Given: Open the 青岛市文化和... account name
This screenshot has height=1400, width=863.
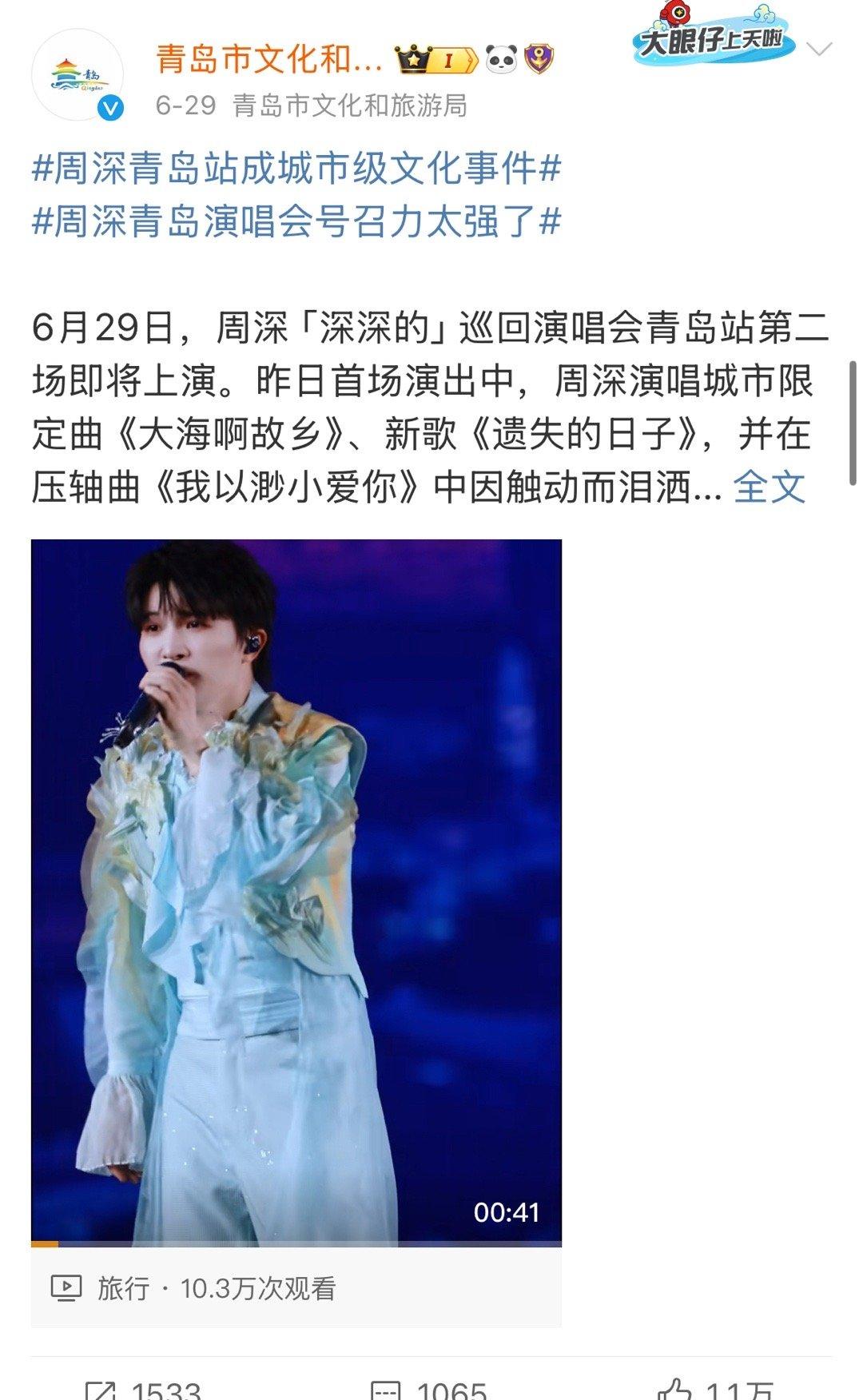Looking at the screenshot, I should click(268, 59).
